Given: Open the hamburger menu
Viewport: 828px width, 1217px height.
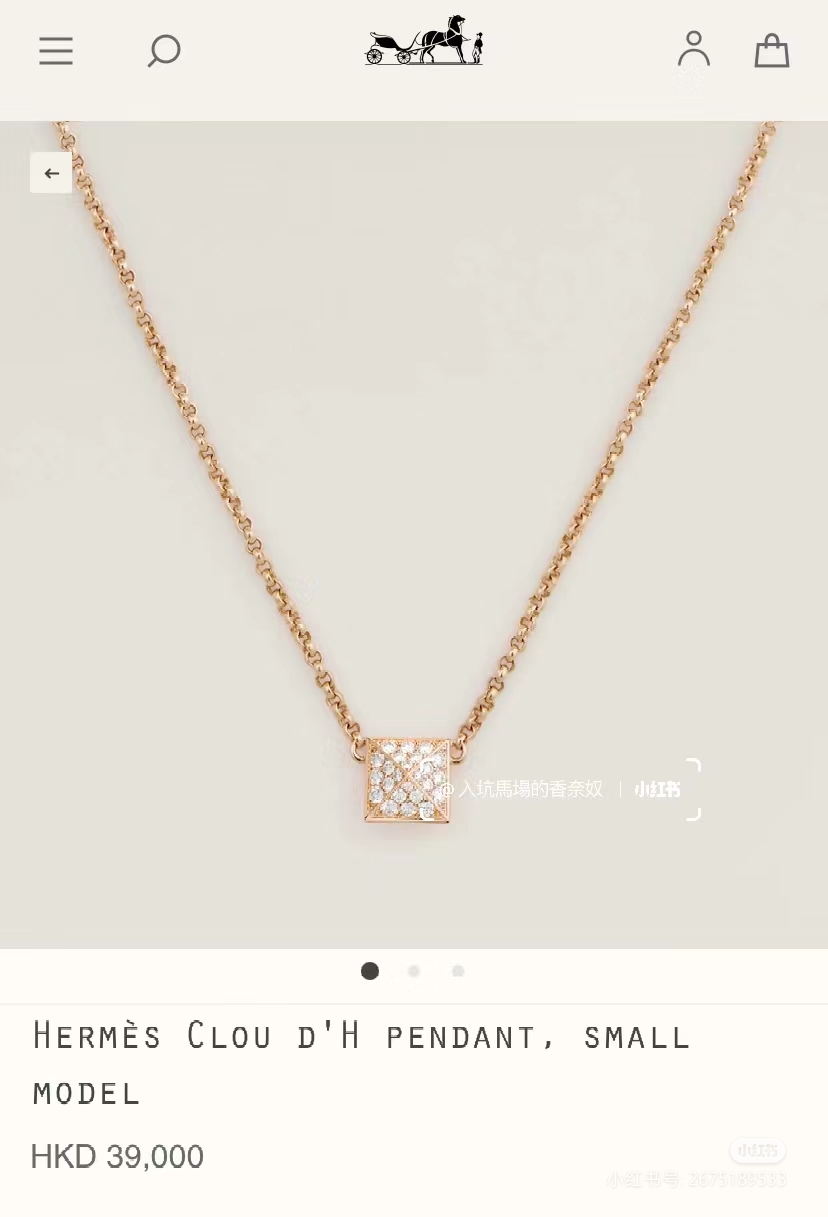Looking at the screenshot, I should click(56, 51).
